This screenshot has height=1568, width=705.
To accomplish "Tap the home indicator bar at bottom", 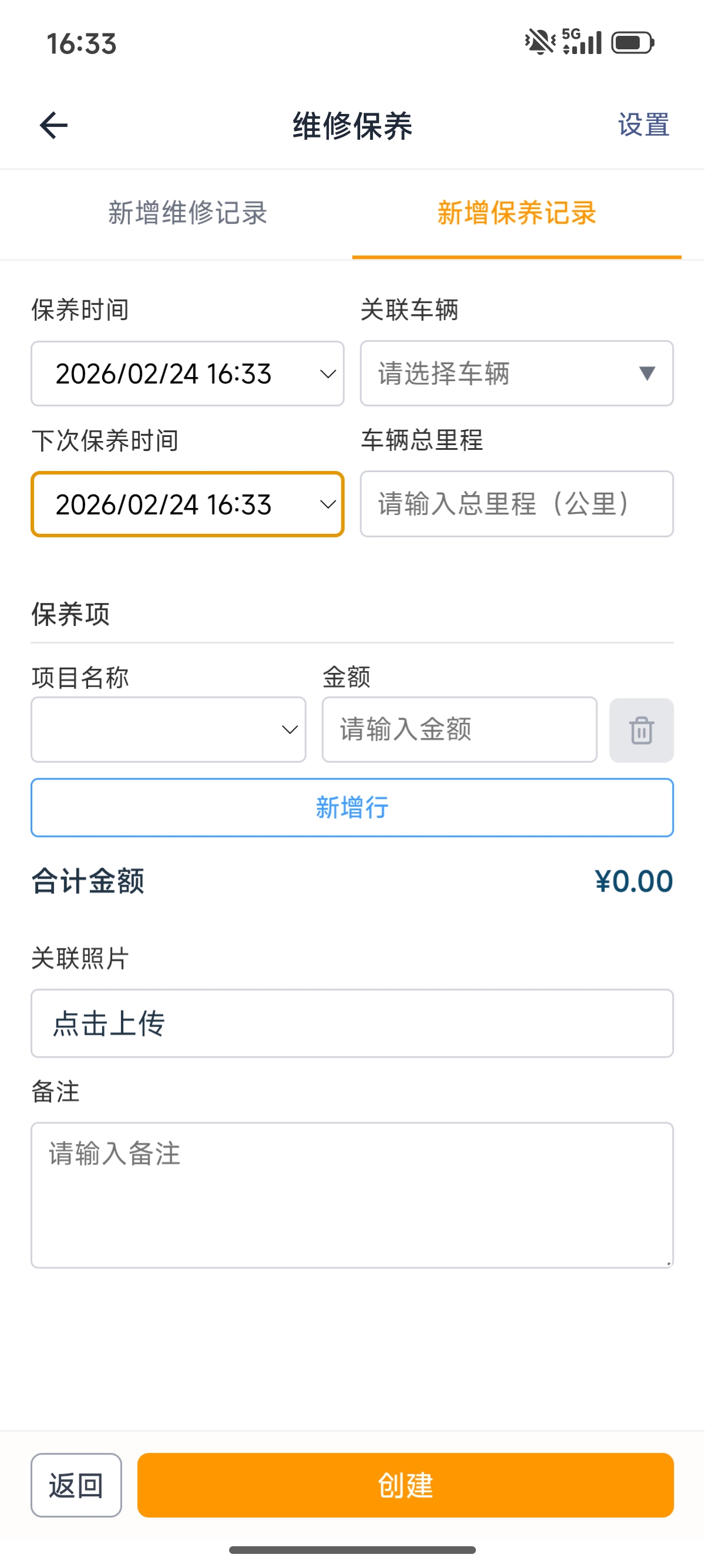I will [x=352, y=1550].
